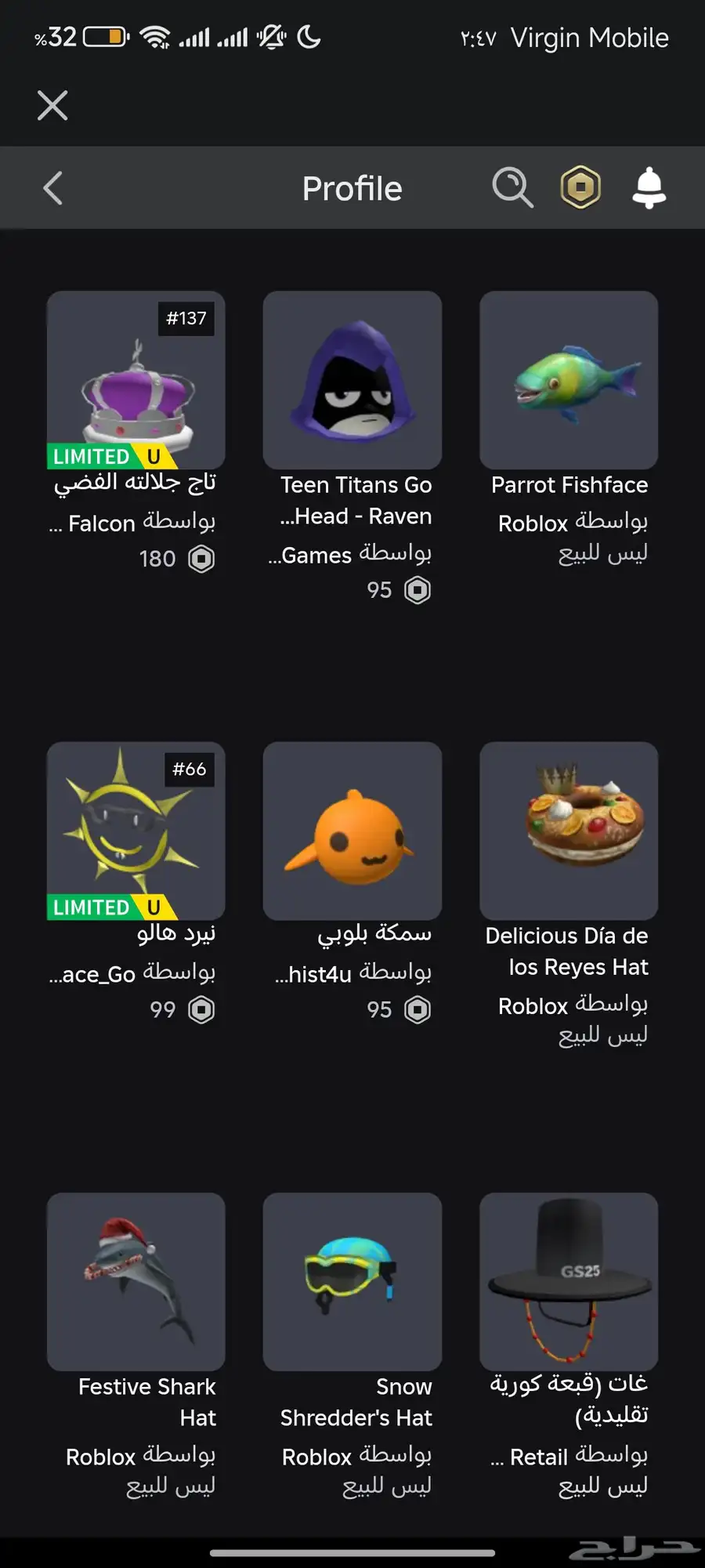This screenshot has width=705, height=1568.
Task: Close the in-app browser with the X
Action: click(52, 105)
